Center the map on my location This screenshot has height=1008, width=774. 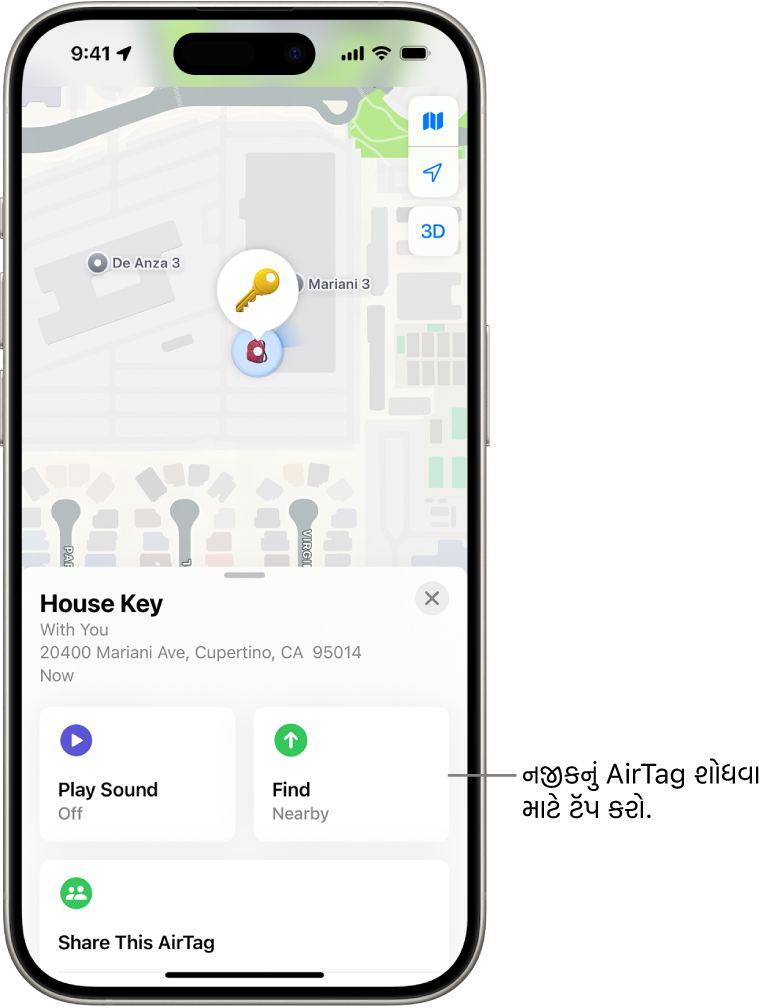tap(433, 172)
